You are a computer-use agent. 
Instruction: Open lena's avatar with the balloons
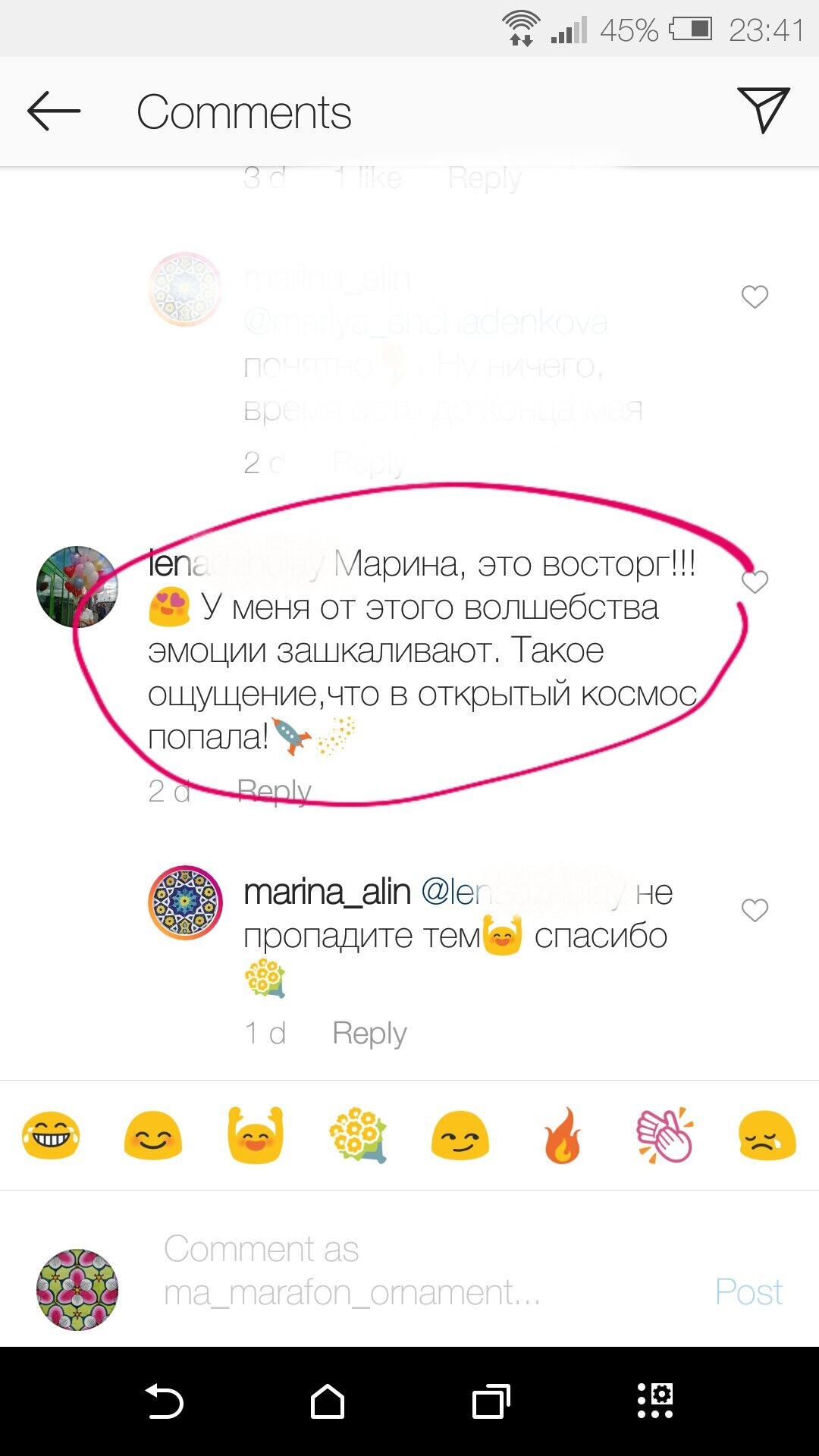click(77, 586)
